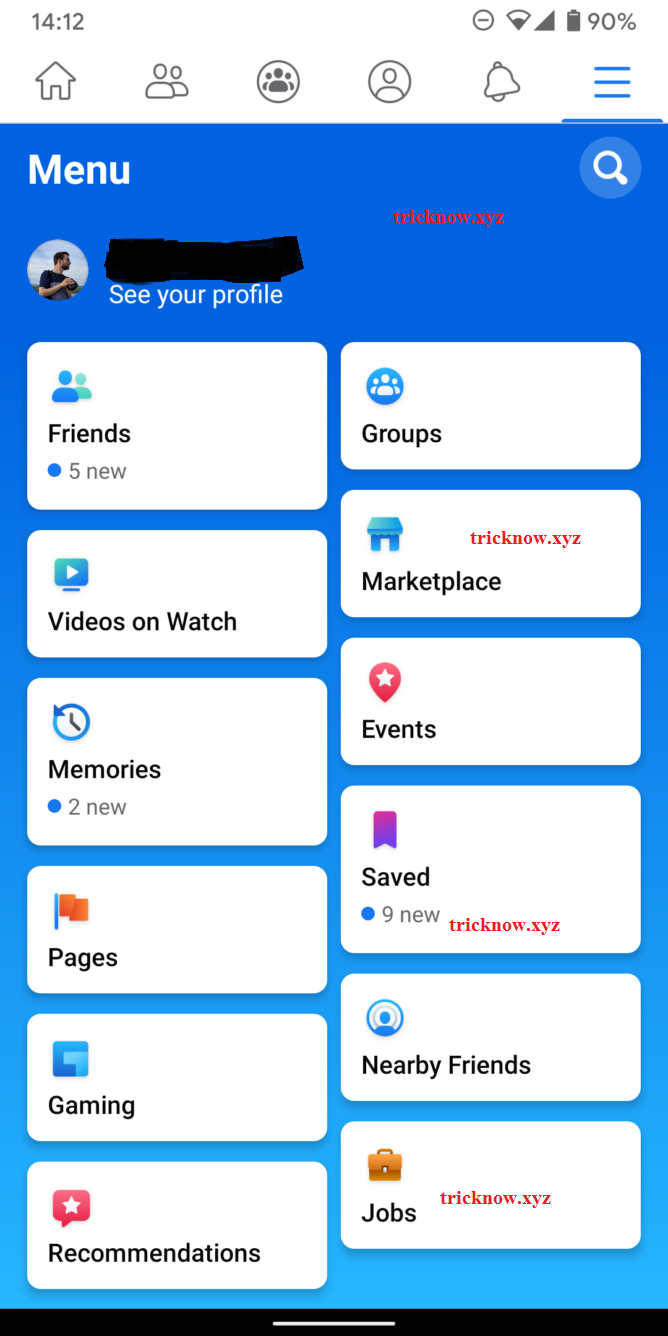Find Nearby Friends

pos(490,1037)
